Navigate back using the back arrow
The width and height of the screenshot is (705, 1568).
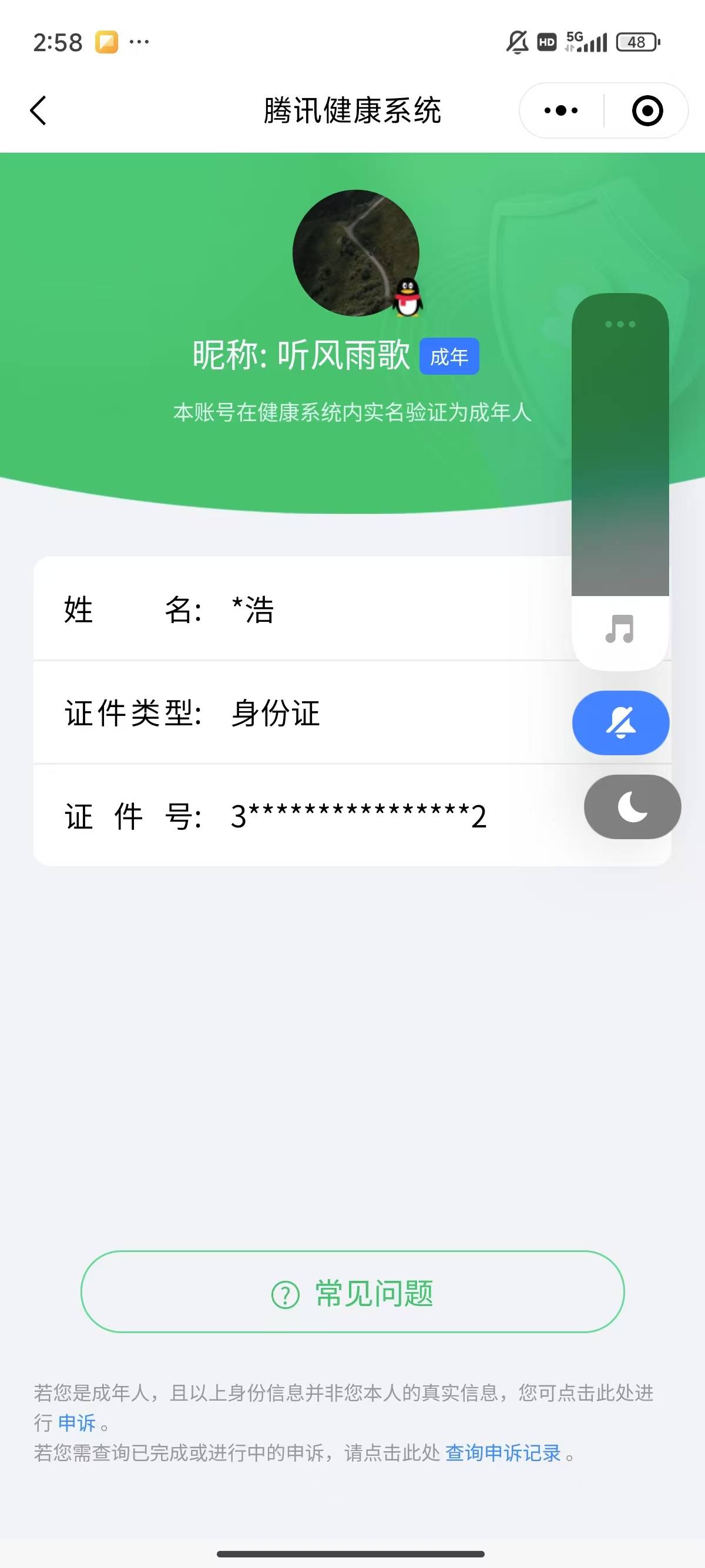pyautogui.click(x=38, y=110)
